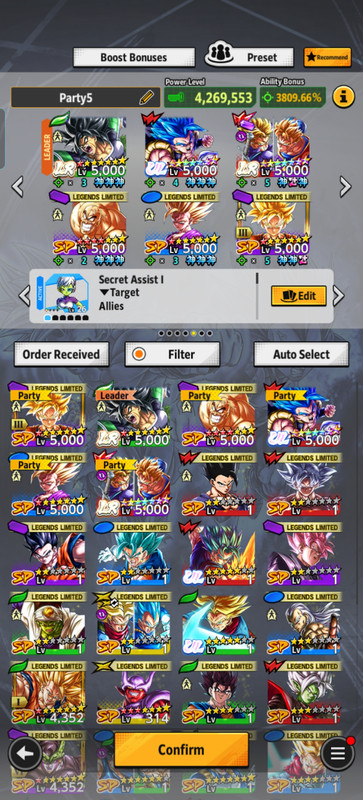
Task: Change sorting via Order Received
Action: pos(61,354)
